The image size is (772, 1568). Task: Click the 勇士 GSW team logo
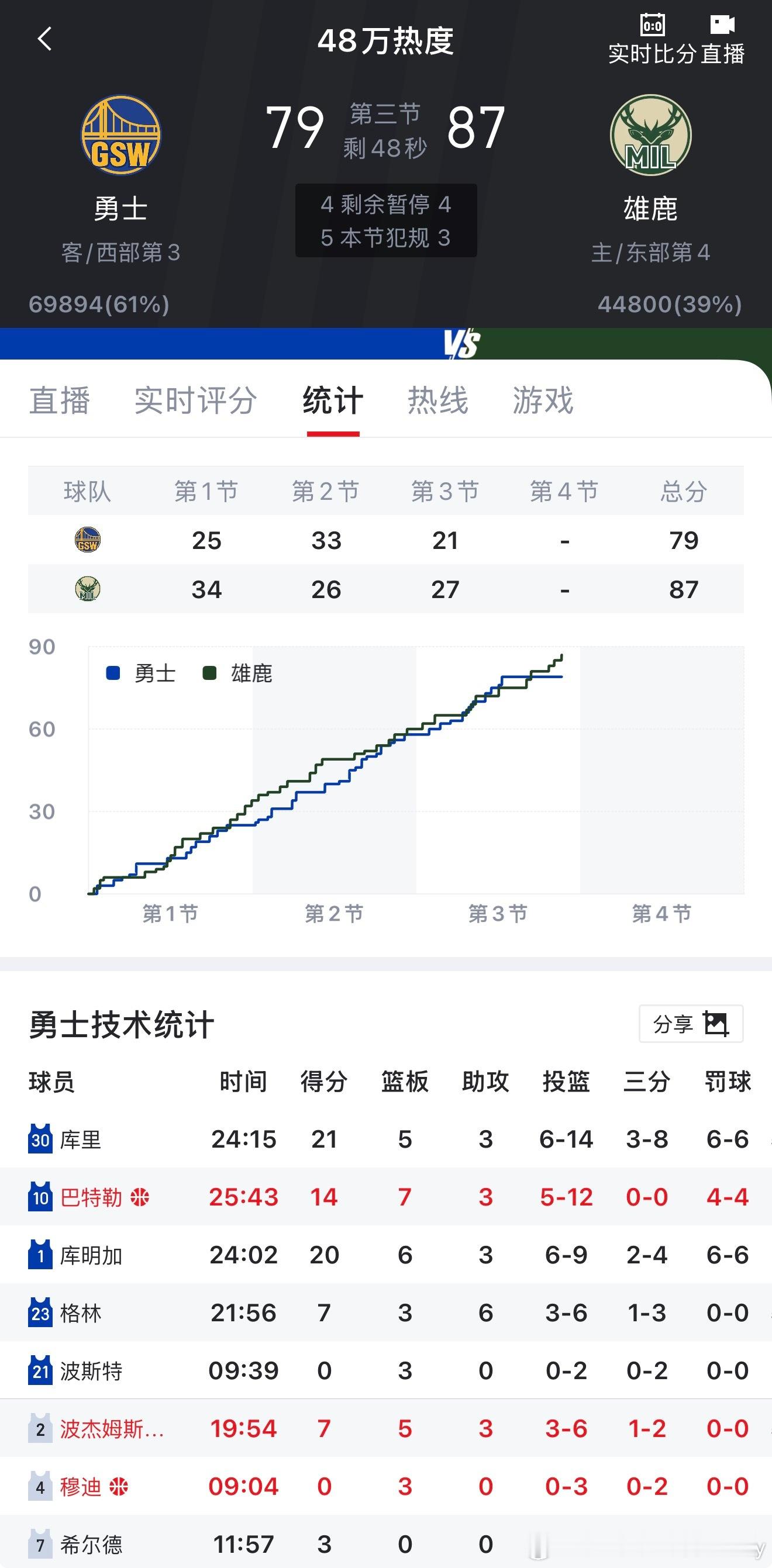[x=121, y=135]
